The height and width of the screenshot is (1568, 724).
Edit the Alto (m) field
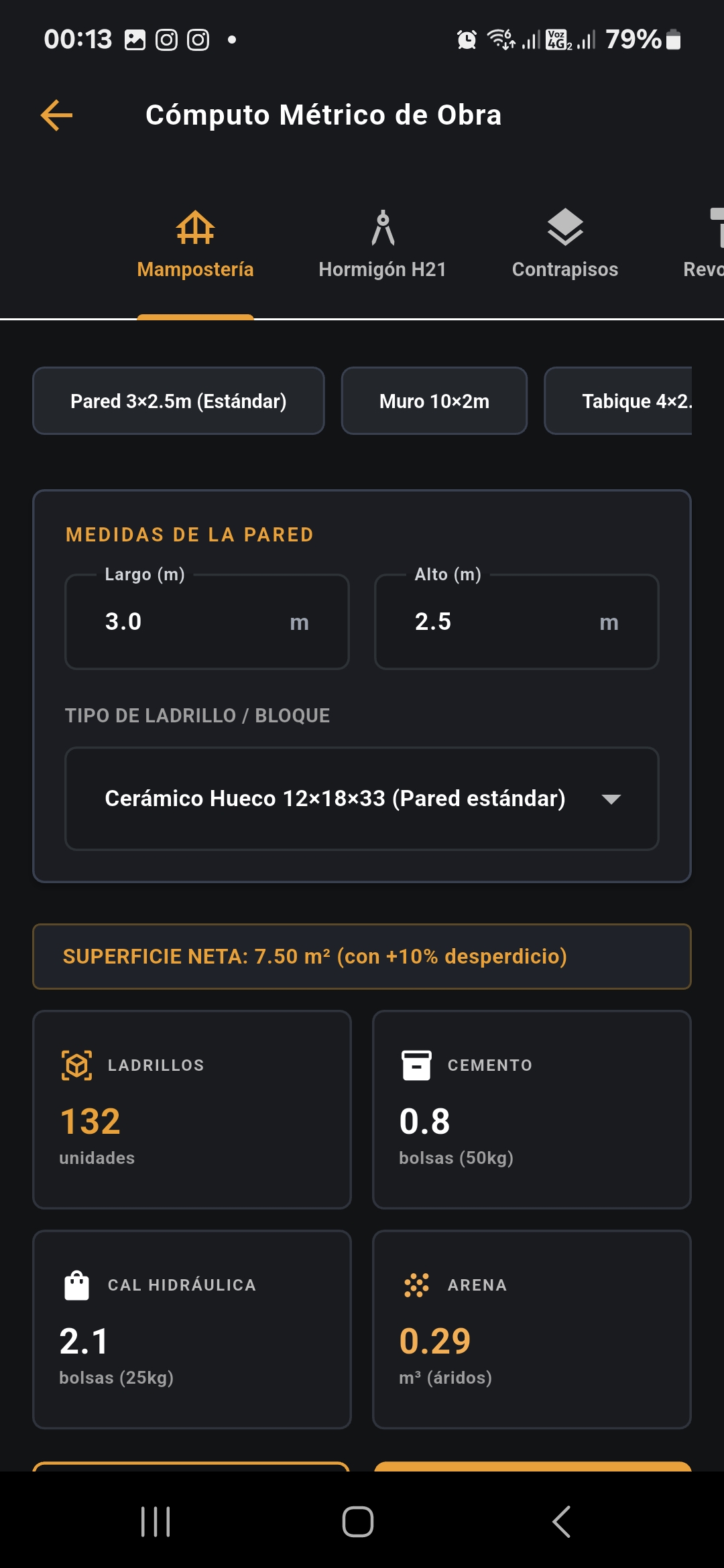(517, 622)
